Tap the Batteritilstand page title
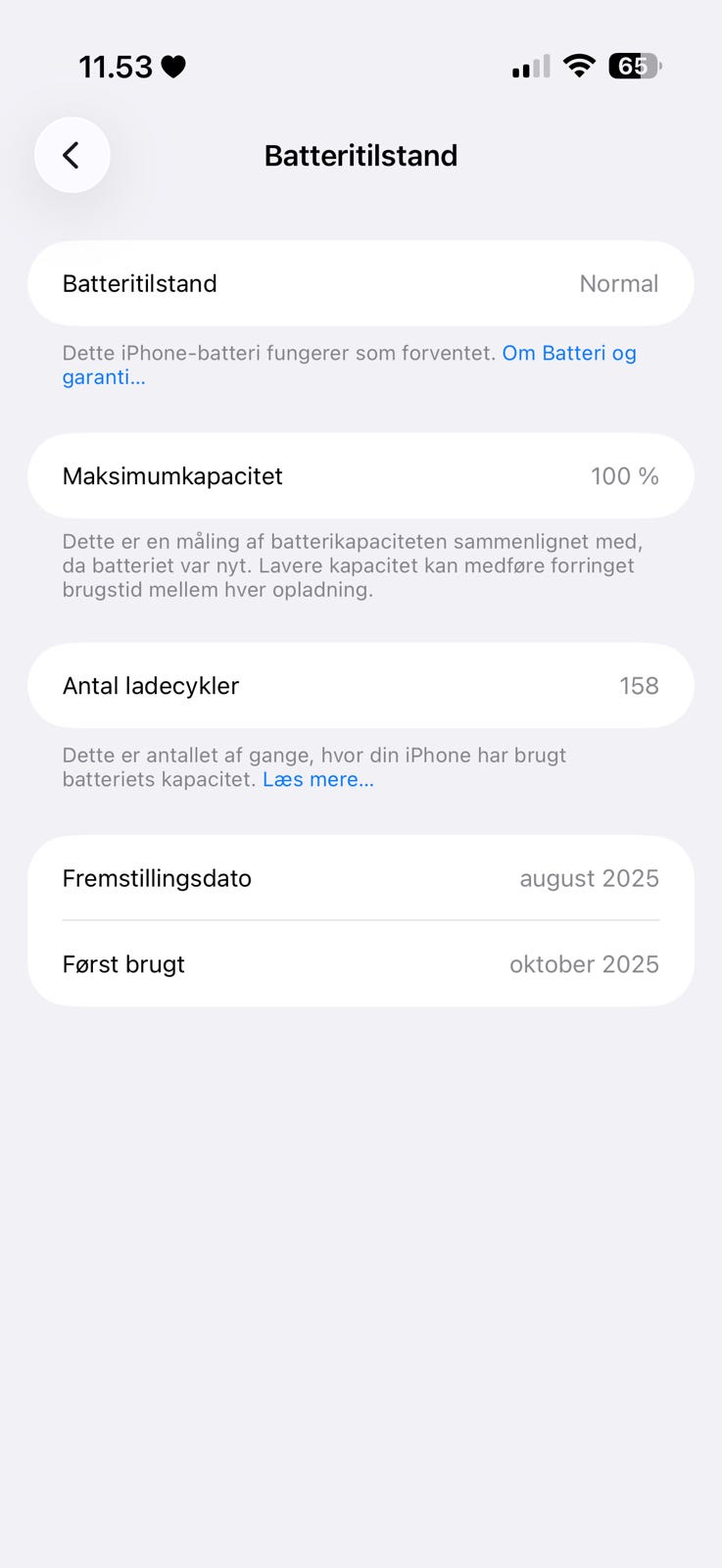 (x=361, y=155)
